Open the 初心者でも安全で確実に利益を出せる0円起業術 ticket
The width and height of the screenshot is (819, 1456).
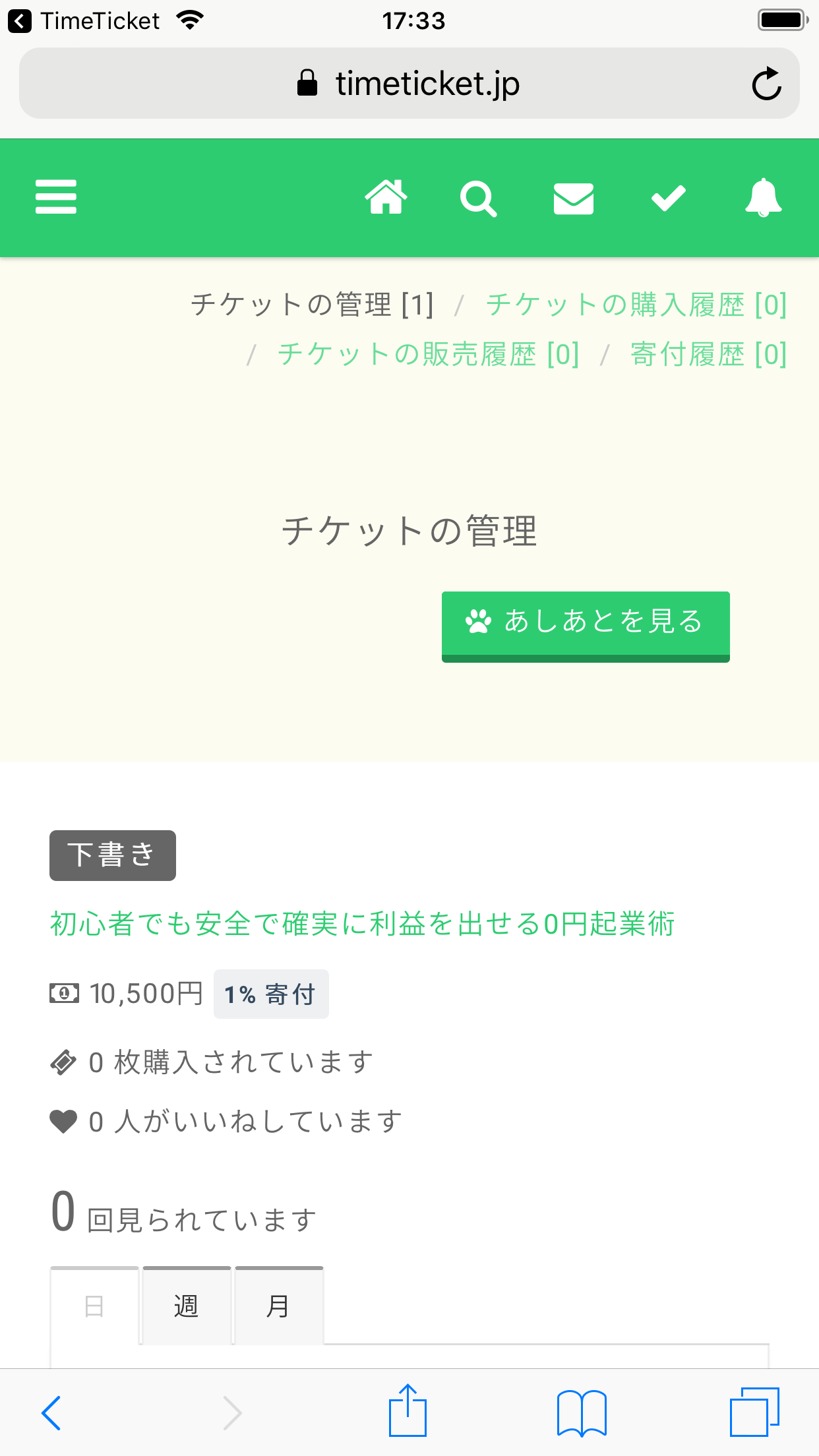(363, 924)
